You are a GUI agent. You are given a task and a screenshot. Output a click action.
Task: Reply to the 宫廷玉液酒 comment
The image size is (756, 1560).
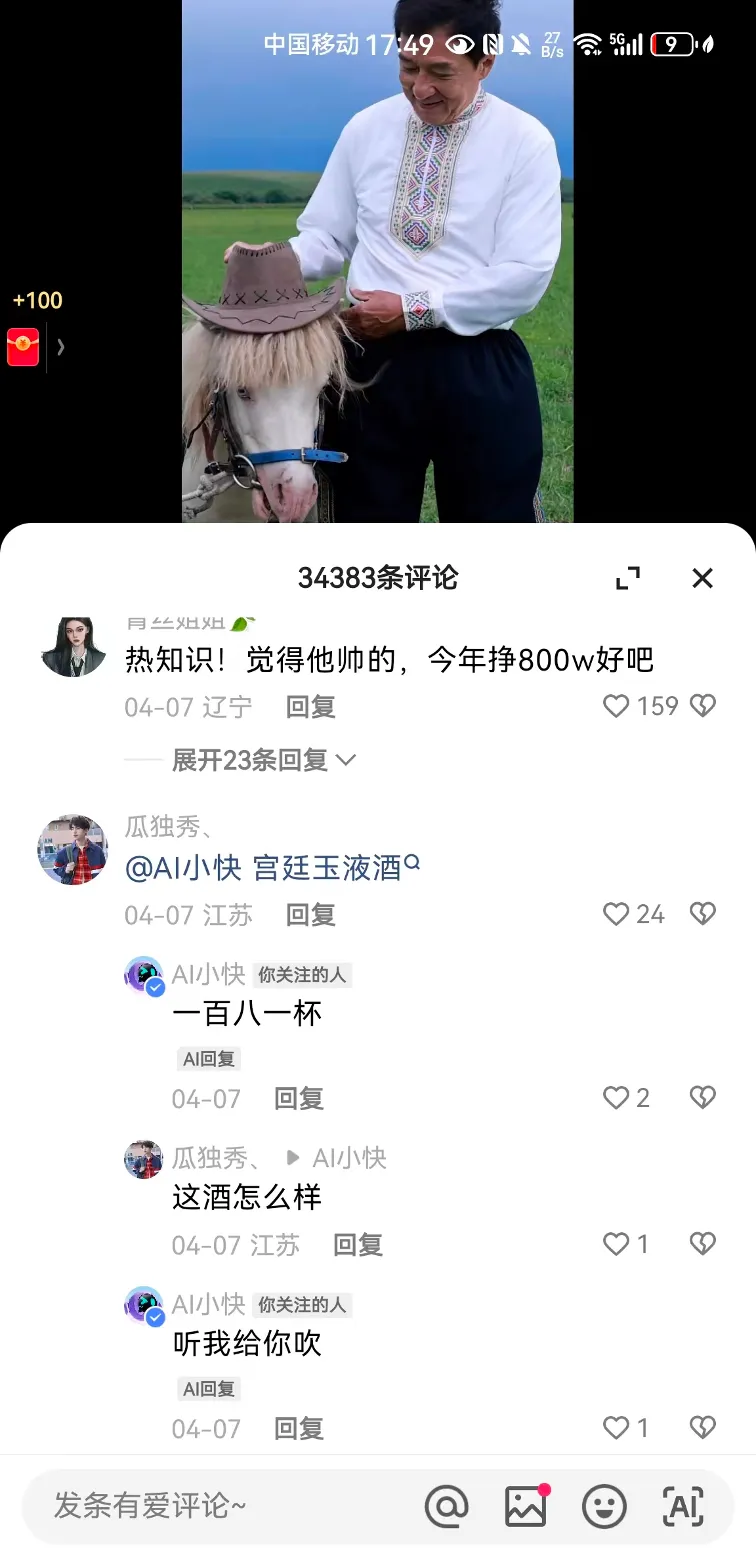click(x=310, y=915)
